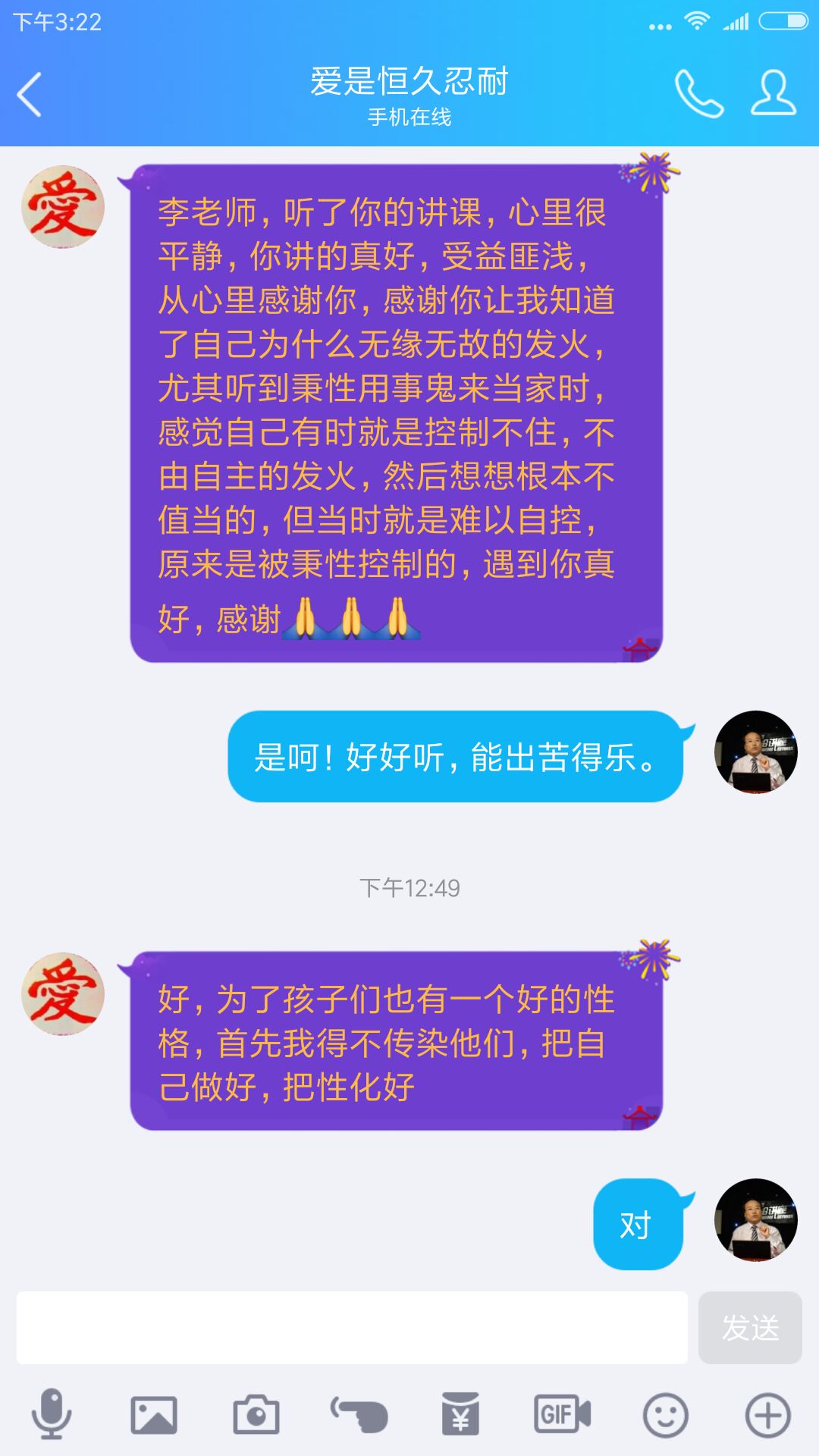
Task: Launch the camera to take a photo
Action: pos(256,1415)
